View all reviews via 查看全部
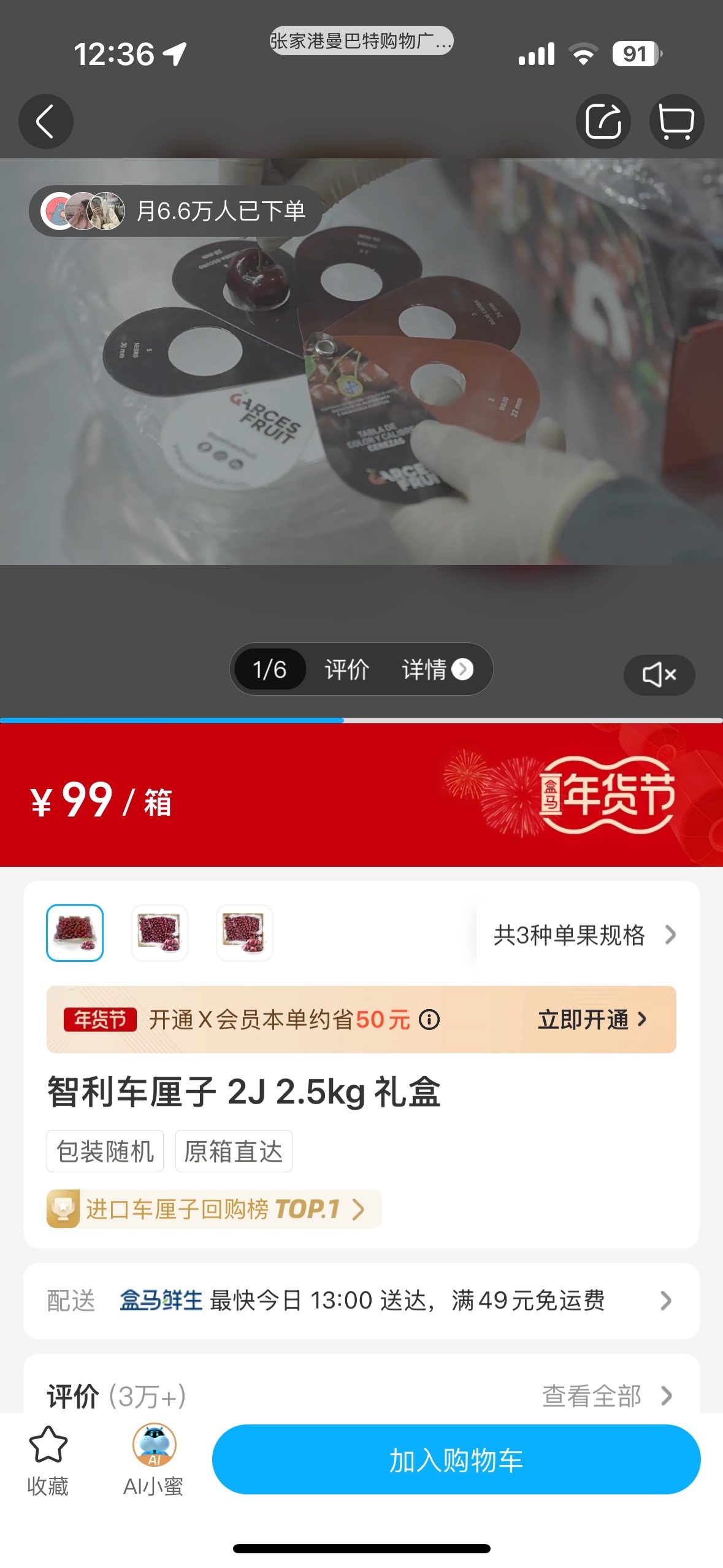 [x=606, y=1396]
